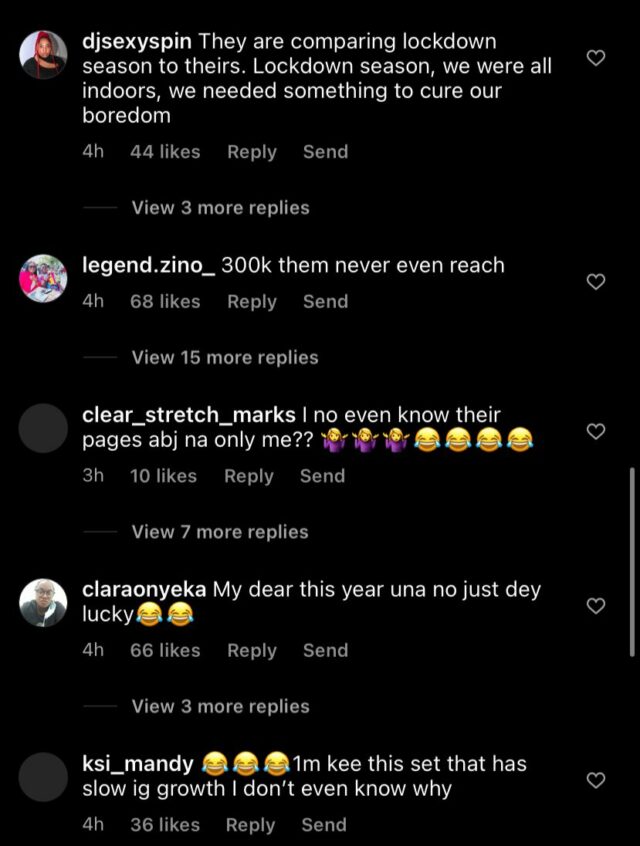The image size is (640, 846).
Task: Expand 3 more replies under claraonyeka
Action: click(x=220, y=706)
